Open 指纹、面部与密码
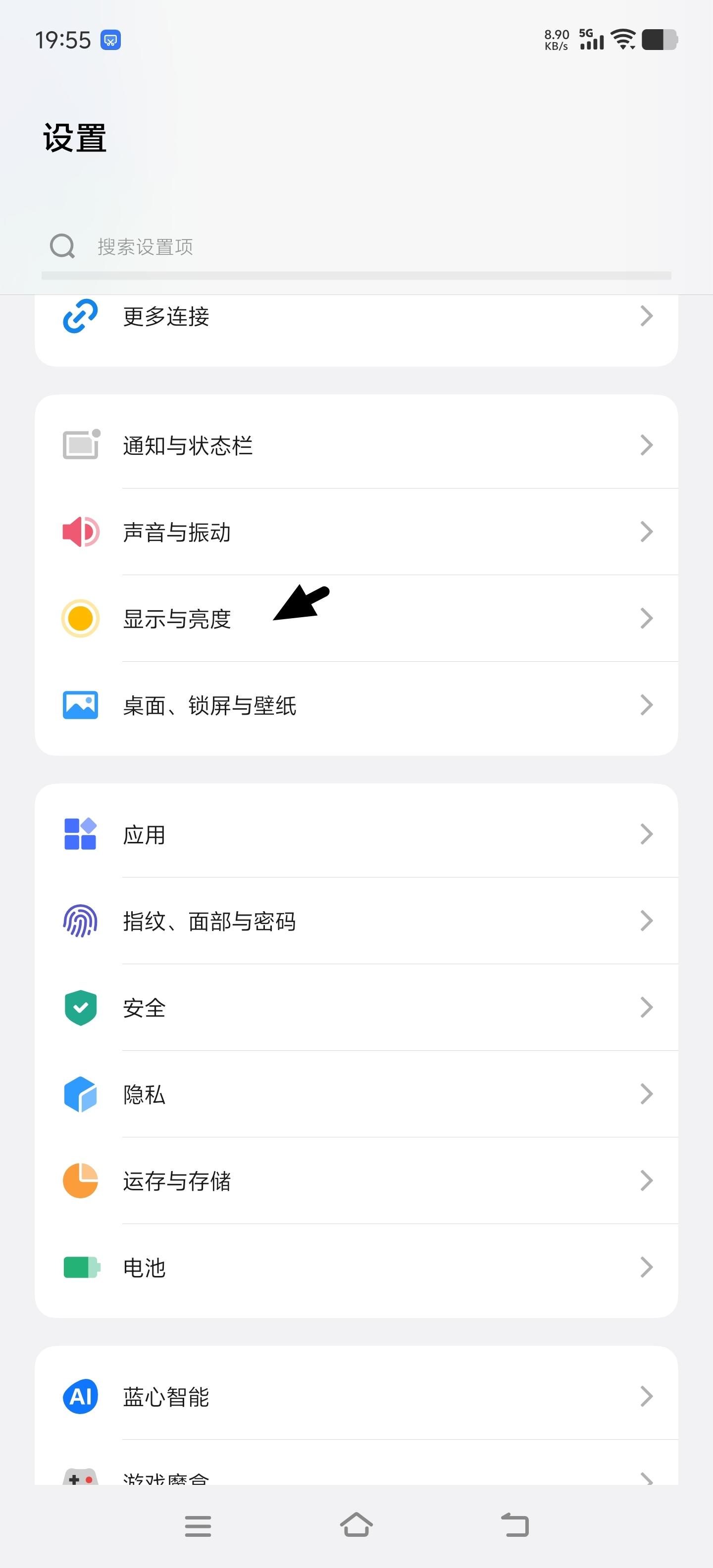713x1568 pixels. coord(356,921)
